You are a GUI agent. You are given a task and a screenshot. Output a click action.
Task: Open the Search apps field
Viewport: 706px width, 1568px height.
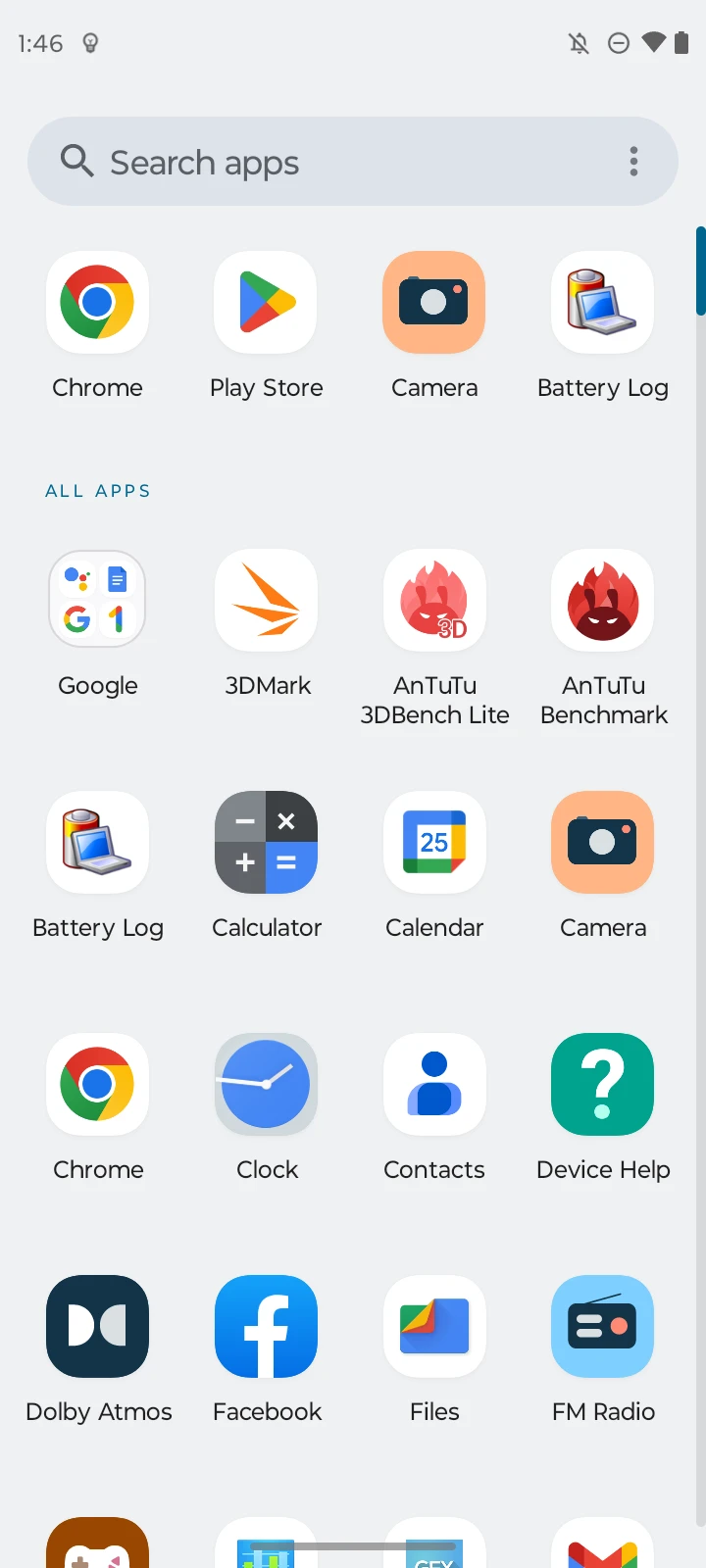tap(324, 162)
